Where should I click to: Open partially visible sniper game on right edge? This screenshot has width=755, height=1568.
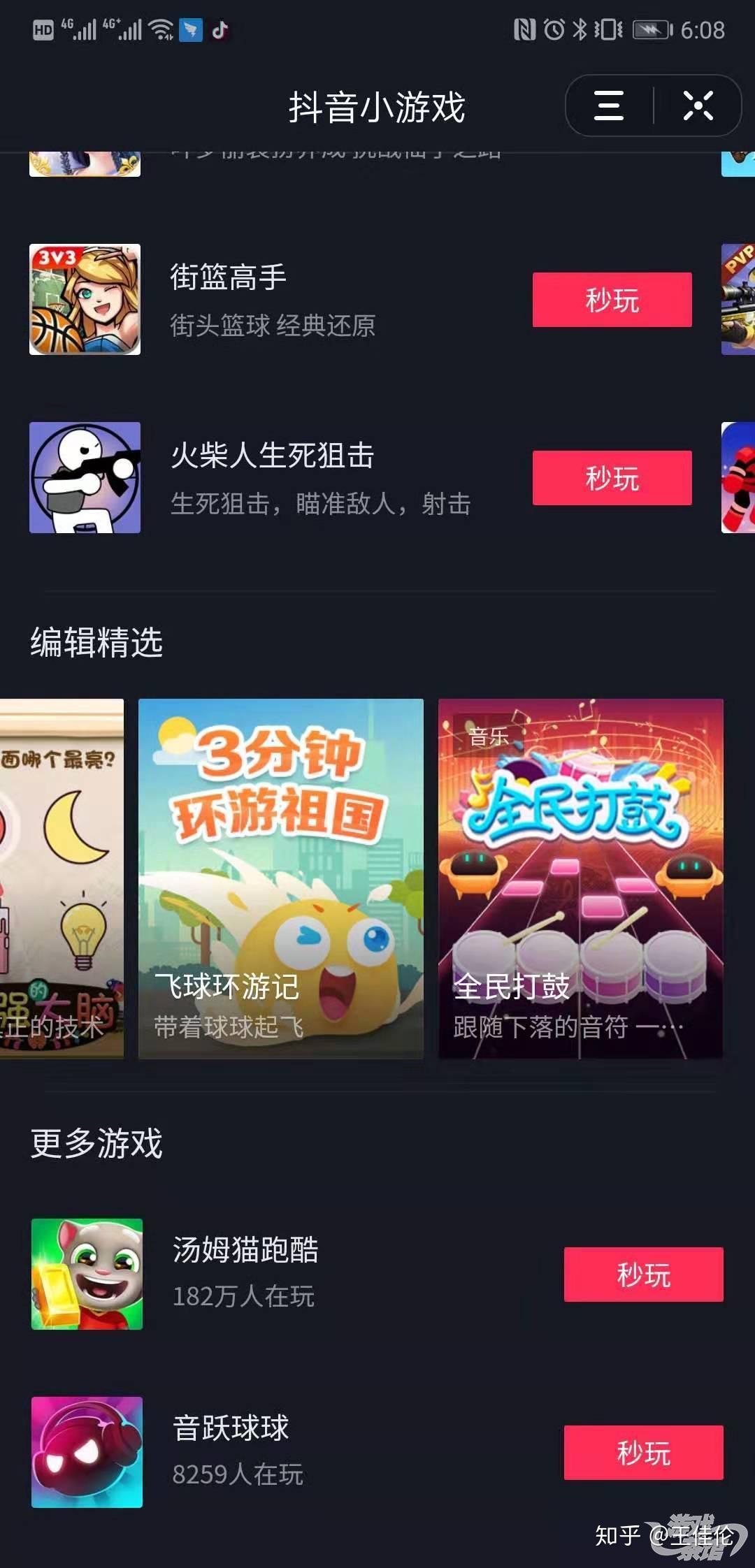point(739,299)
